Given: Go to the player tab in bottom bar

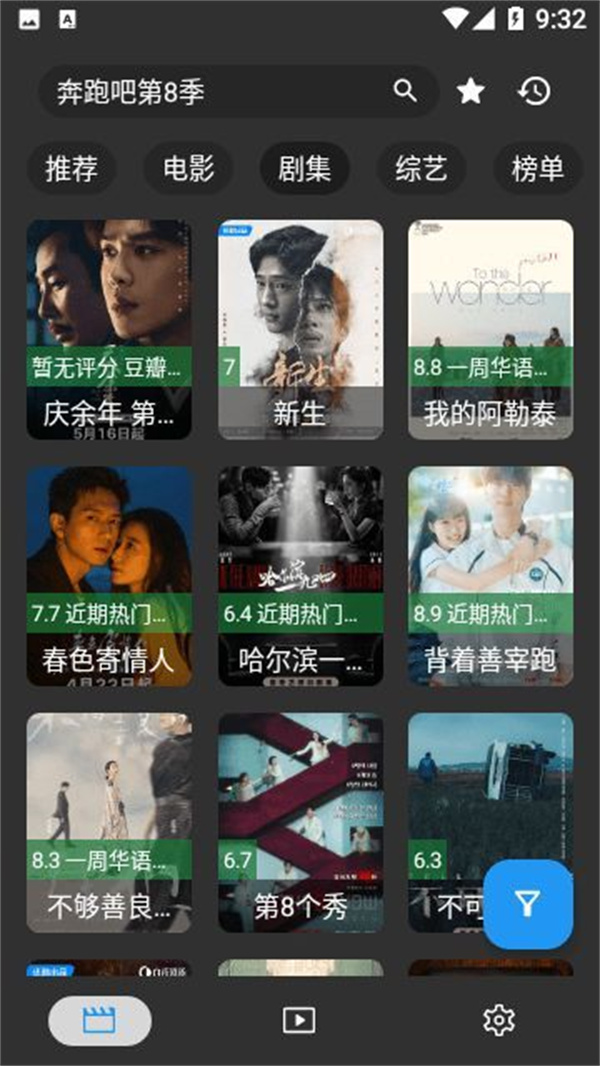Looking at the screenshot, I should [299, 1020].
